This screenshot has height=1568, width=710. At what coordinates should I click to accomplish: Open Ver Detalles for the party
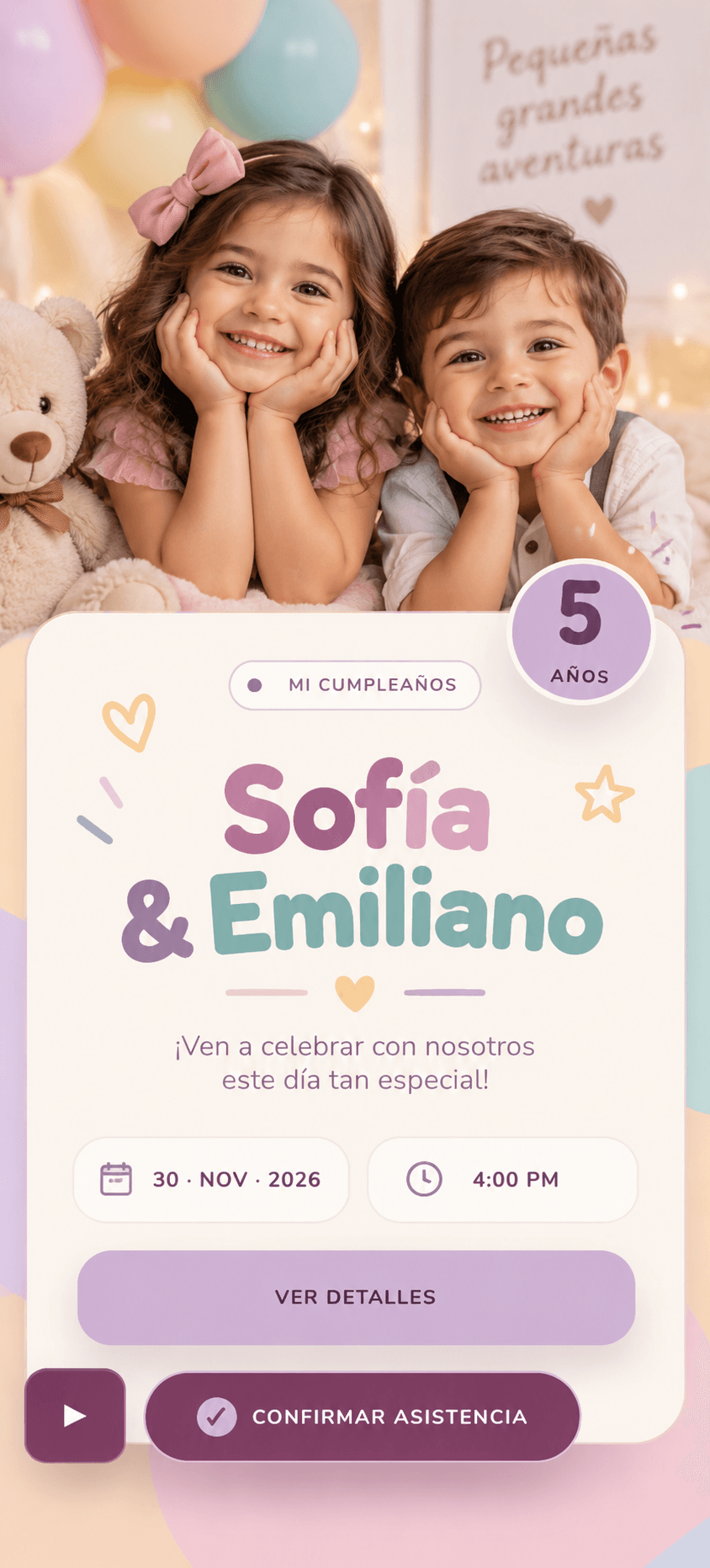coord(356,1297)
